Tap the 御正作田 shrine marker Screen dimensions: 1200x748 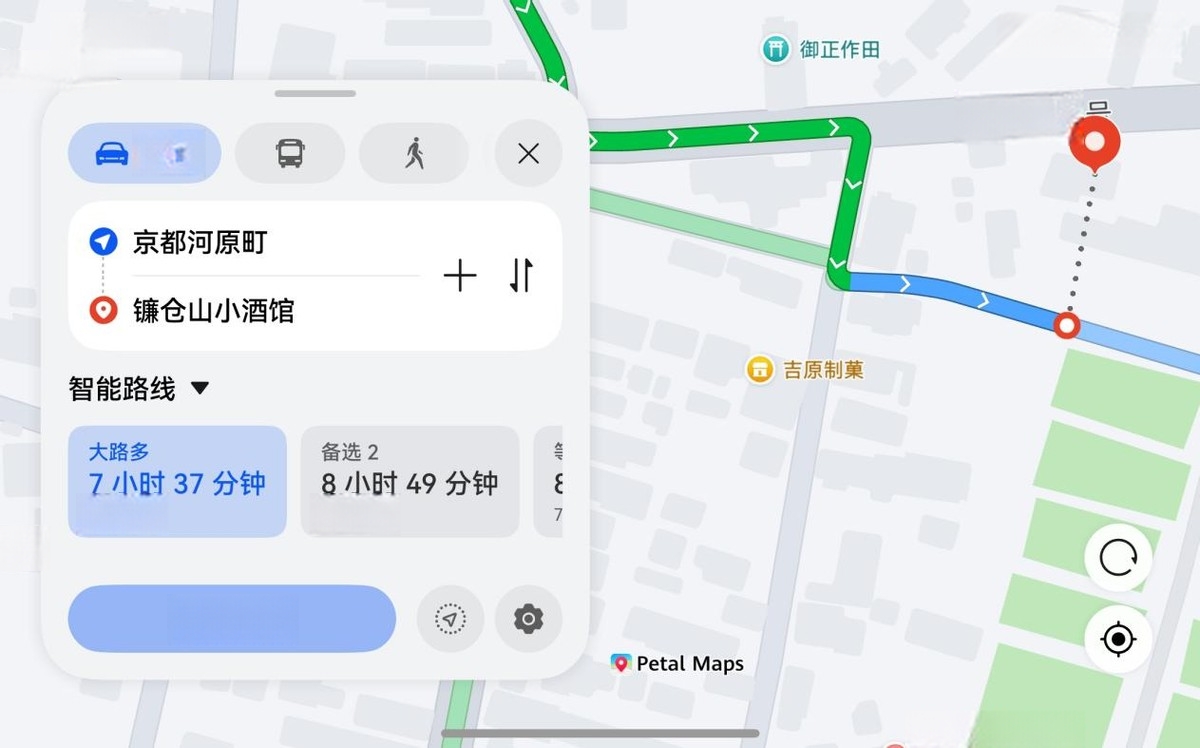click(x=776, y=49)
